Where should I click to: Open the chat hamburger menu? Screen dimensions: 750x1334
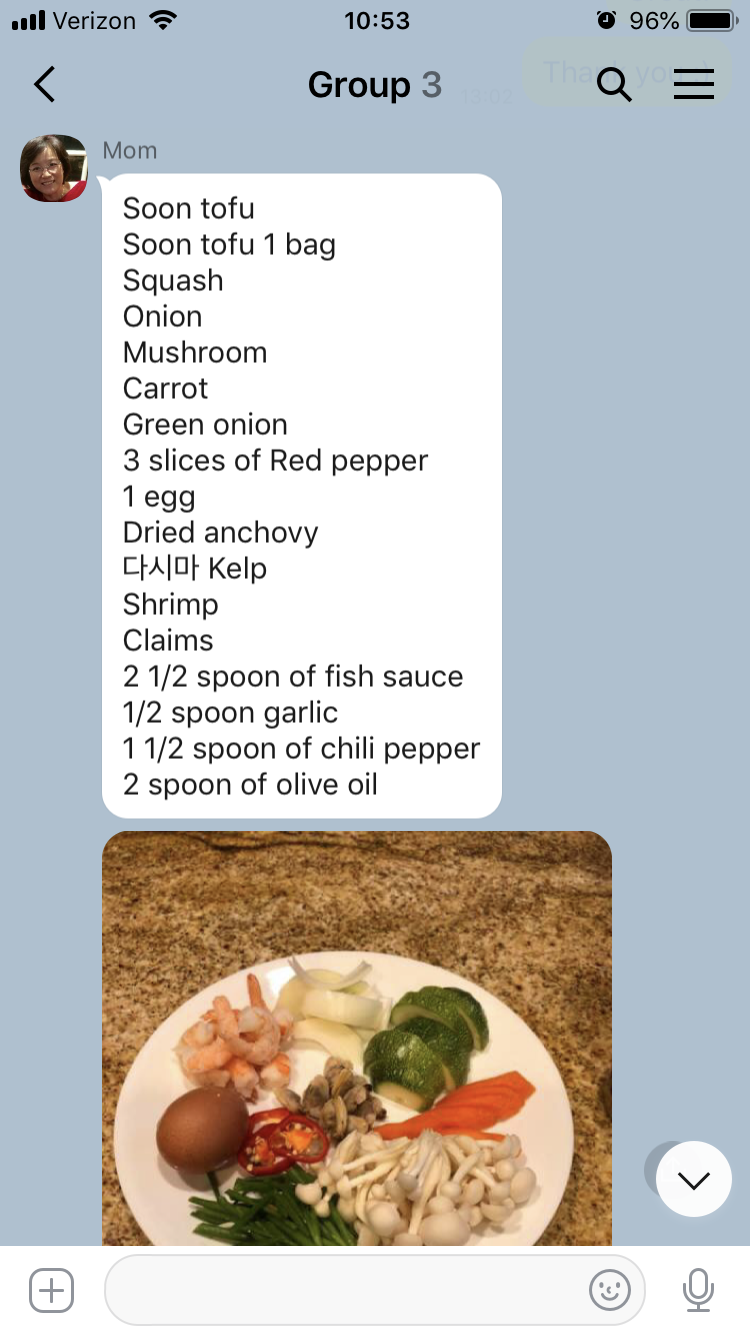694,85
